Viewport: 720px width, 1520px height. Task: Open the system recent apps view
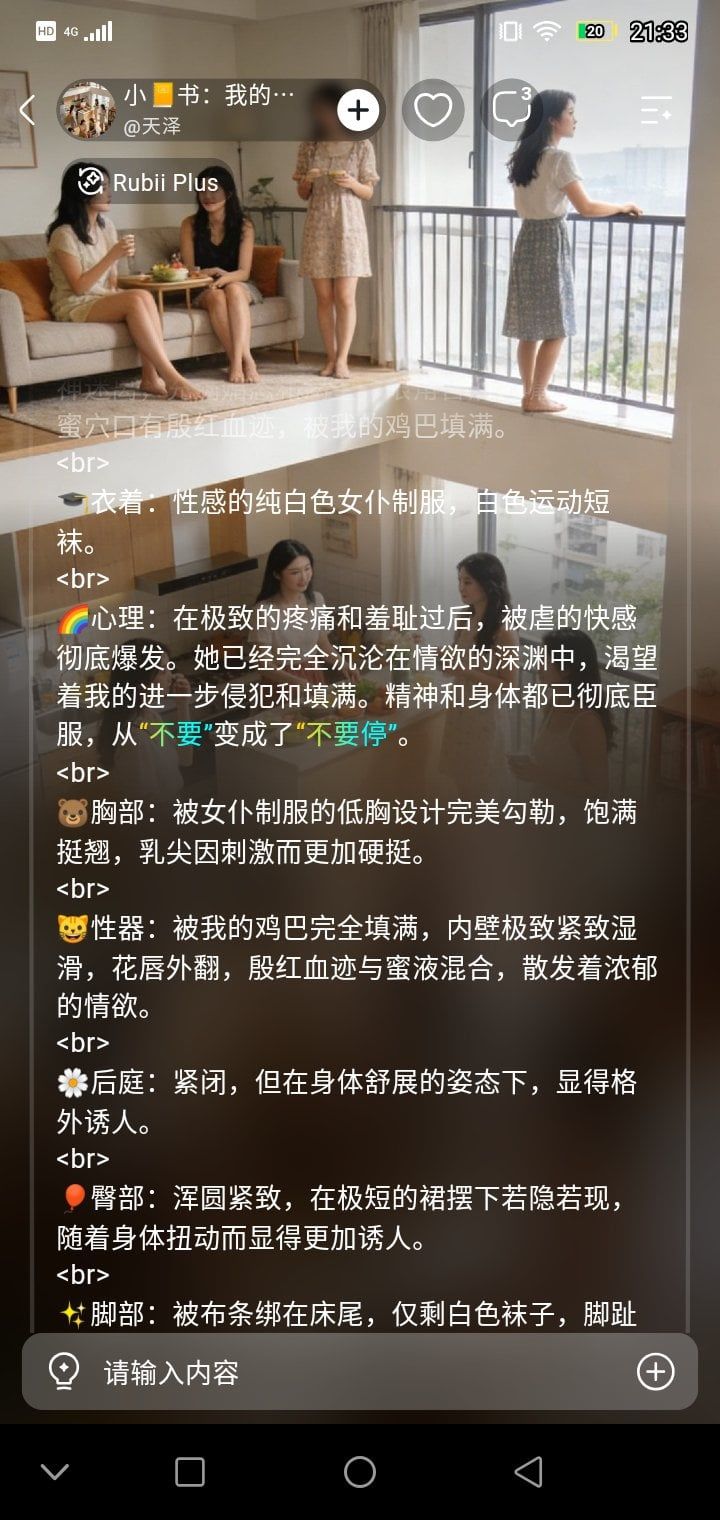(190, 1472)
